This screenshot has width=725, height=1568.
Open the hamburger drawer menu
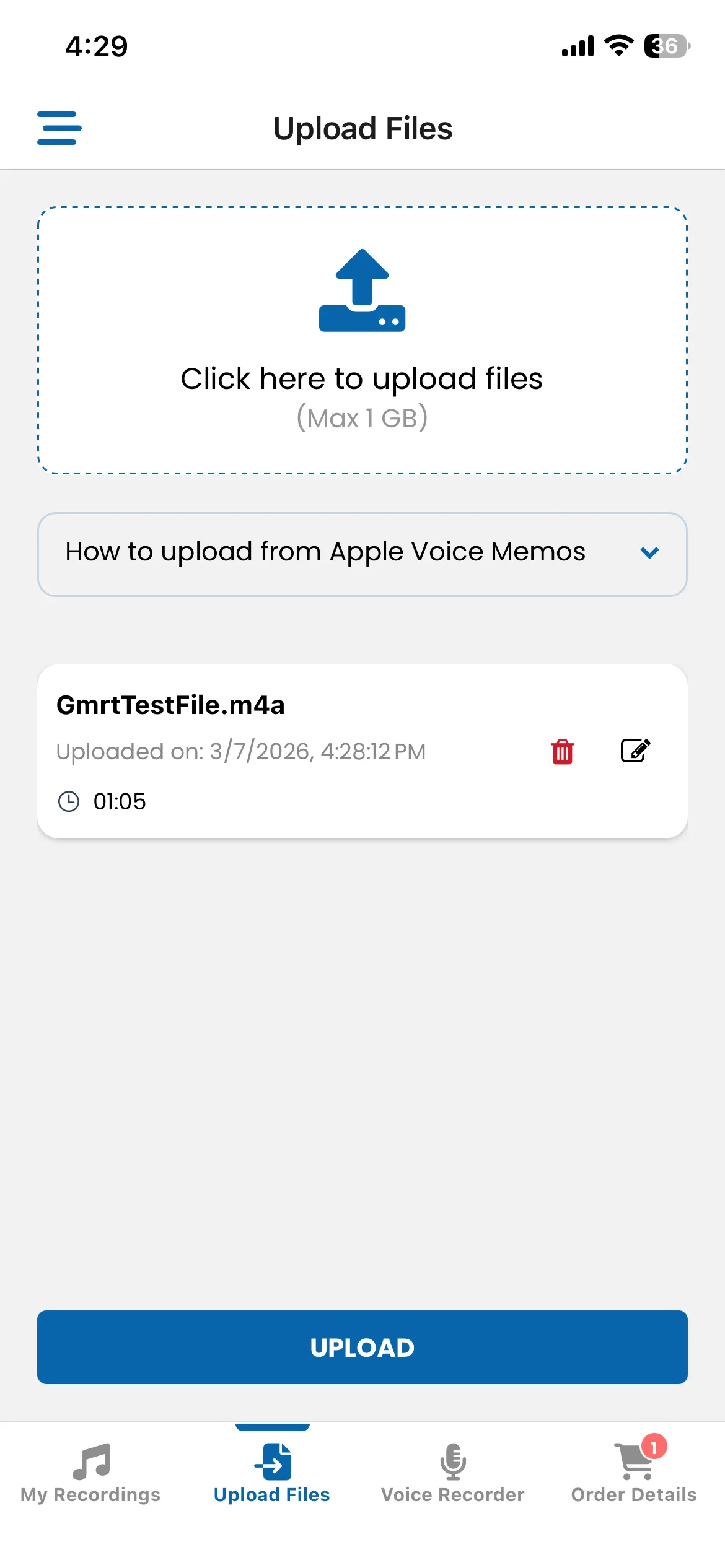click(59, 128)
